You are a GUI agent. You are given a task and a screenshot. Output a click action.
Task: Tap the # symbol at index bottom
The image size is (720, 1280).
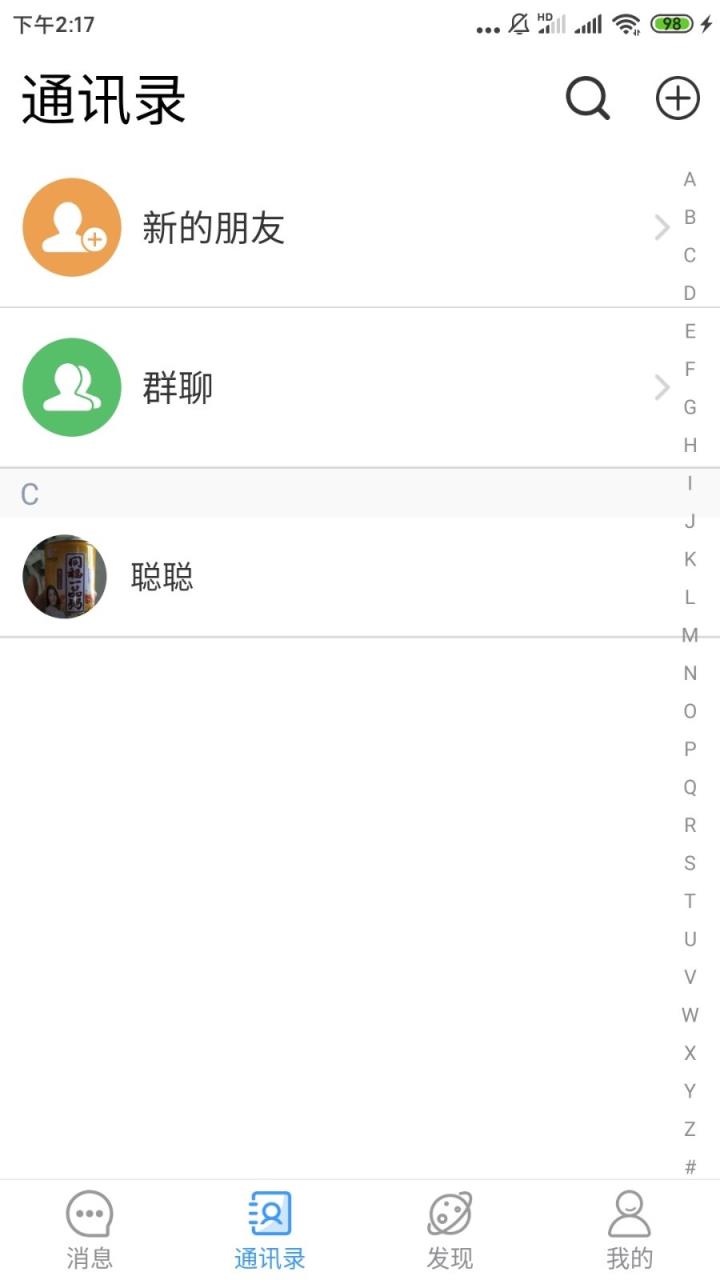pos(688,1164)
